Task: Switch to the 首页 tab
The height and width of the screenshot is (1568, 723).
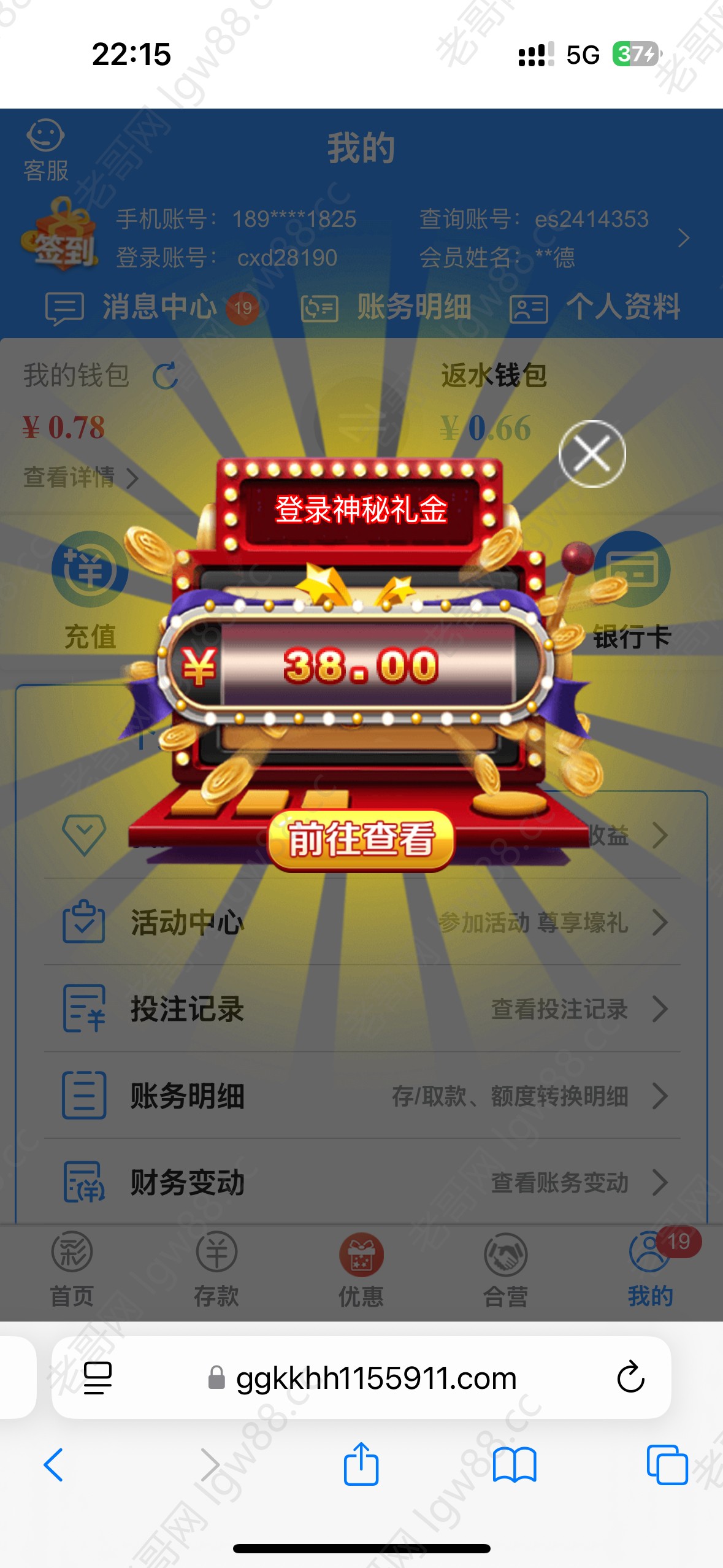Action: 72,1270
